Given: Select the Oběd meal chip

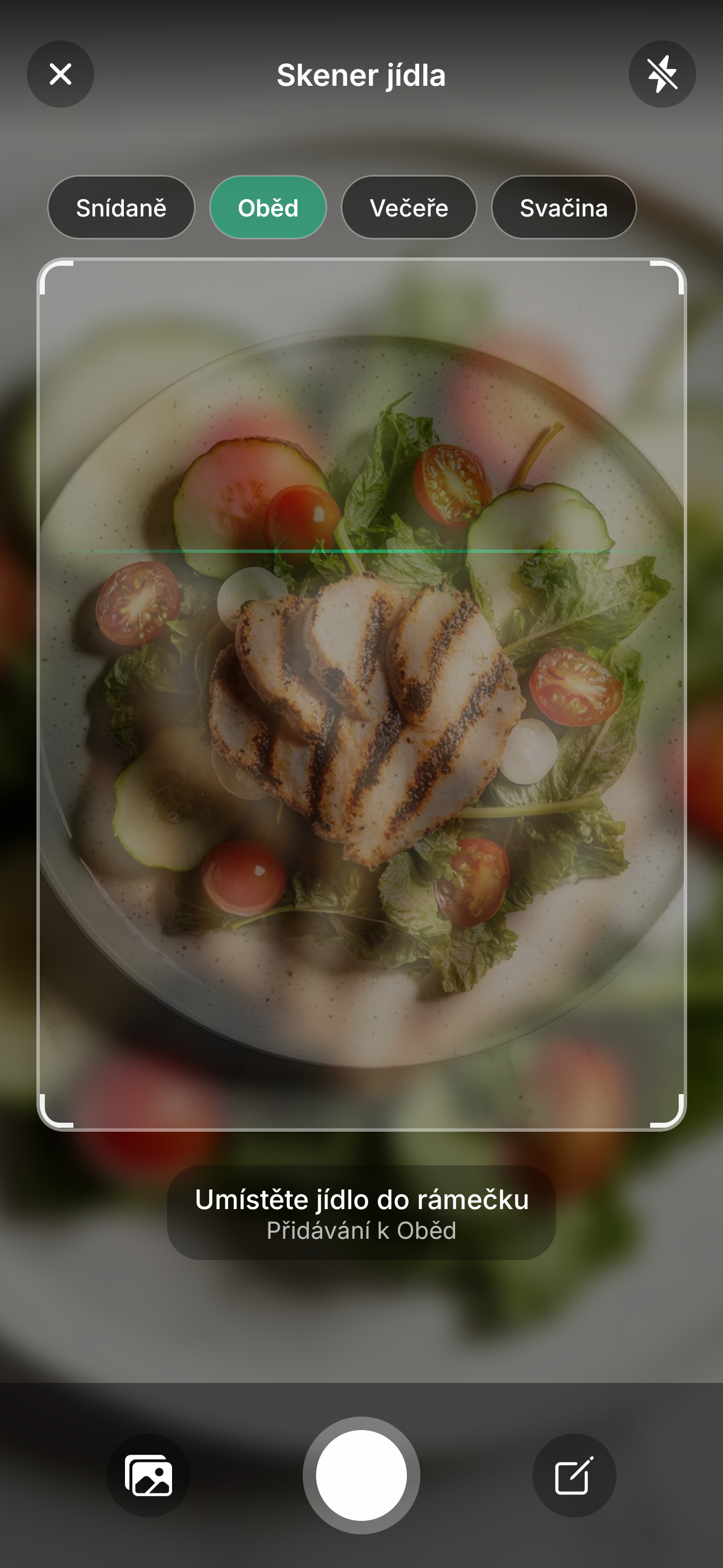Looking at the screenshot, I should click(x=268, y=207).
